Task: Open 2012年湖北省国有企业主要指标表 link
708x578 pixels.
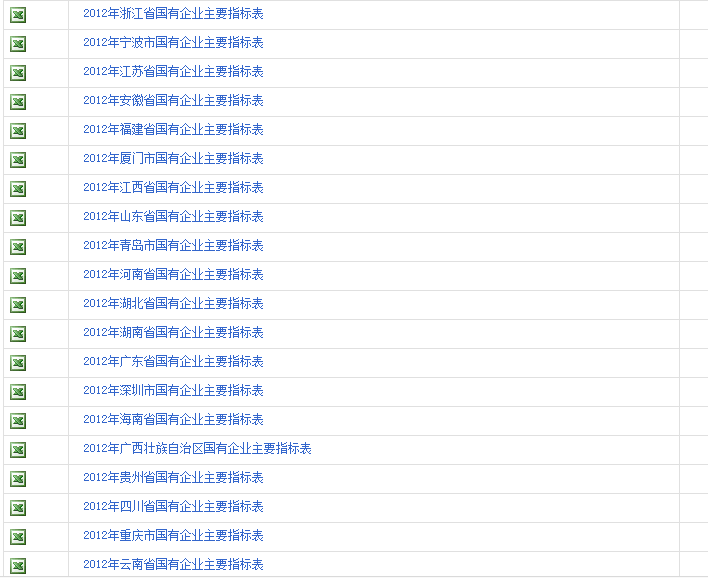Action: tap(173, 304)
